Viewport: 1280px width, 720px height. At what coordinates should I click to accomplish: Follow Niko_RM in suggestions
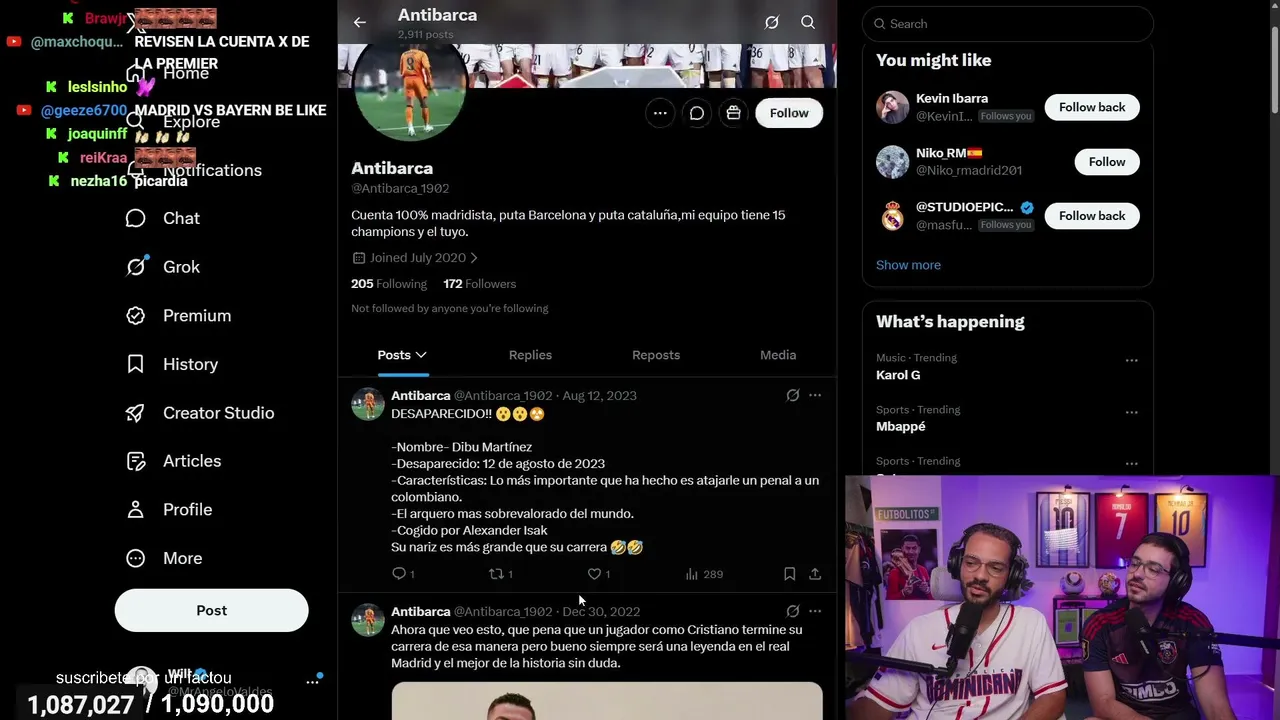pos(1107,162)
